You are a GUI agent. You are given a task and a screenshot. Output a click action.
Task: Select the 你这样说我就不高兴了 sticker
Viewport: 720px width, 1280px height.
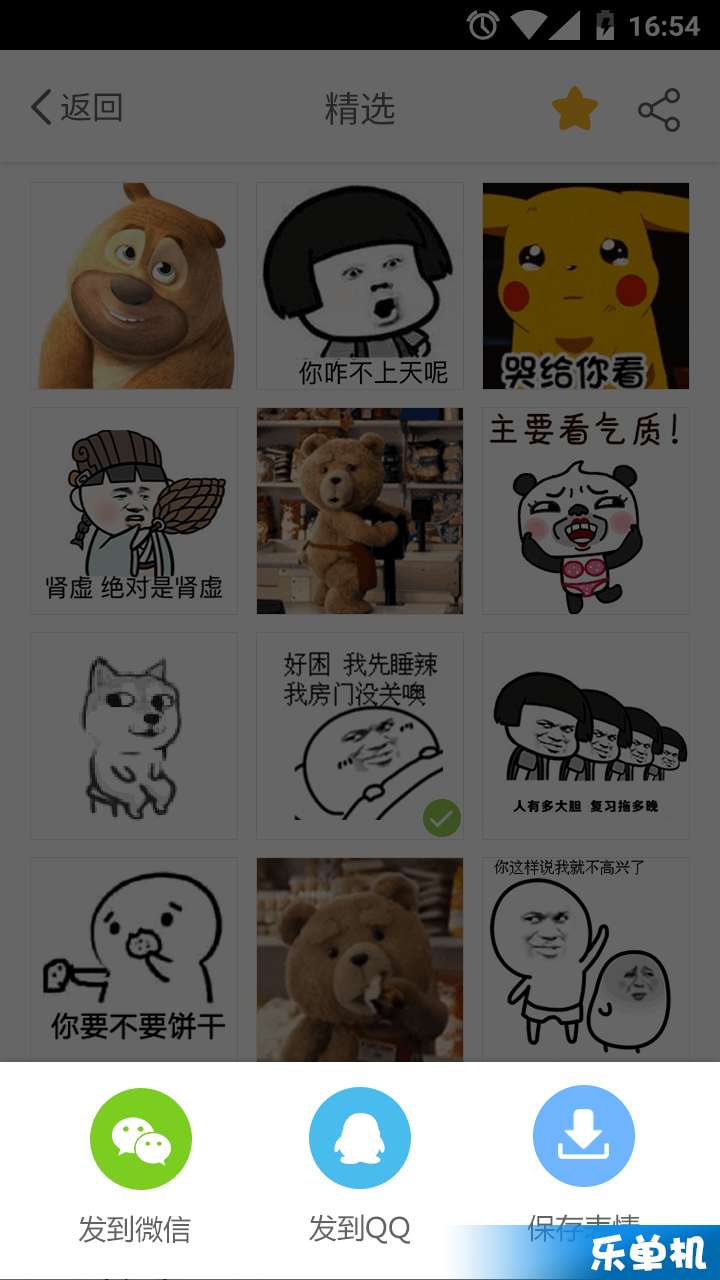(x=586, y=958)
